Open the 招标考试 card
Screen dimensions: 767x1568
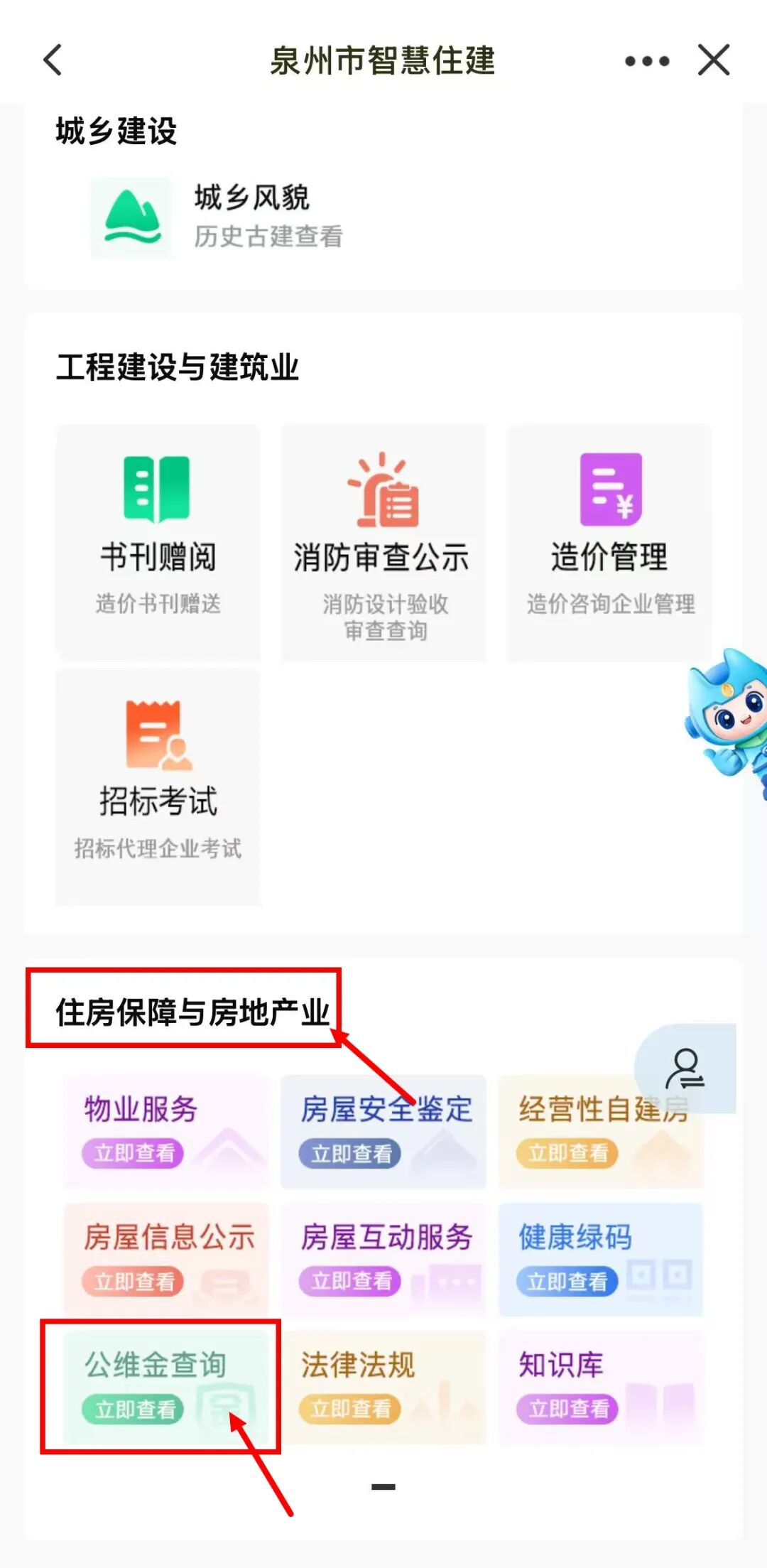(x=158, y=786)
